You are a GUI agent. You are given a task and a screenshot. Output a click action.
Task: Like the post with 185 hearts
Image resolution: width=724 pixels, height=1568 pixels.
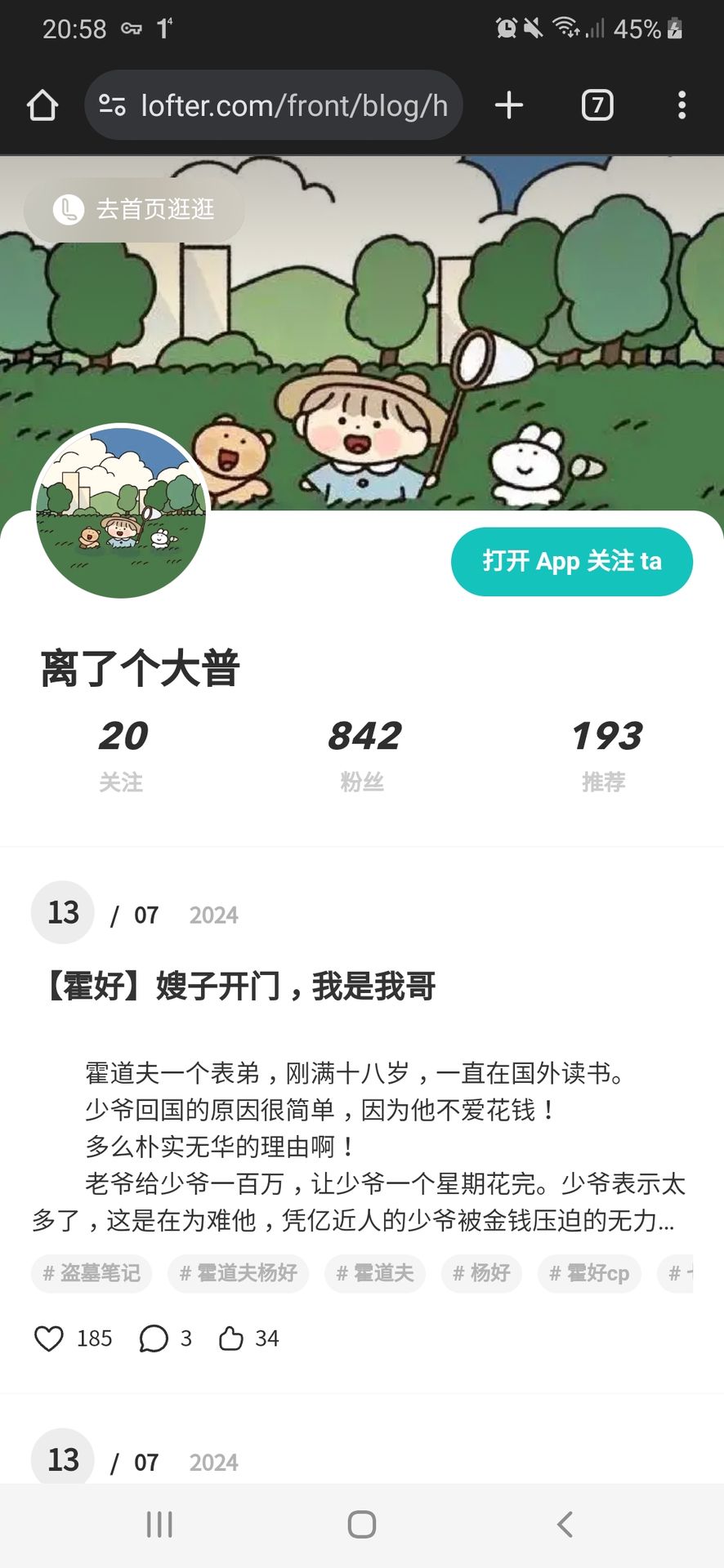click(49, 1339)
